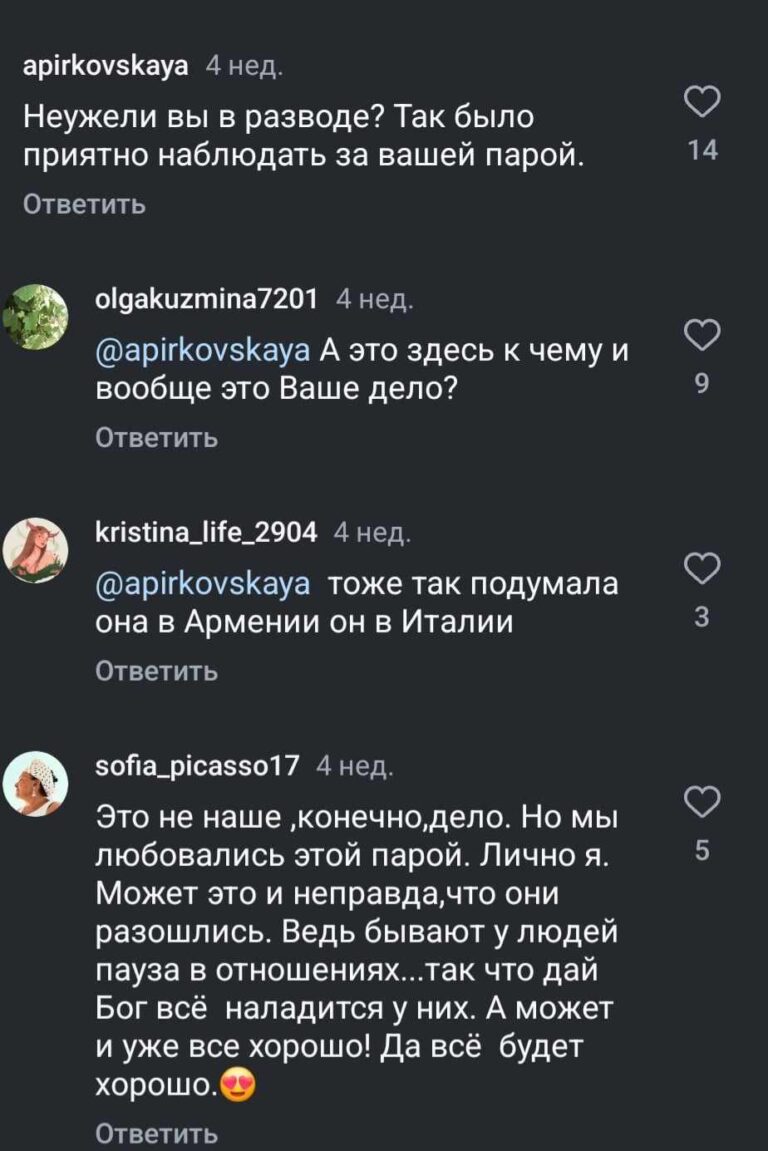768x1151 pixels.
Task: Follow the @apirkovskaya mention in kristina_life_2904's reply
Action: click(204, 584)
